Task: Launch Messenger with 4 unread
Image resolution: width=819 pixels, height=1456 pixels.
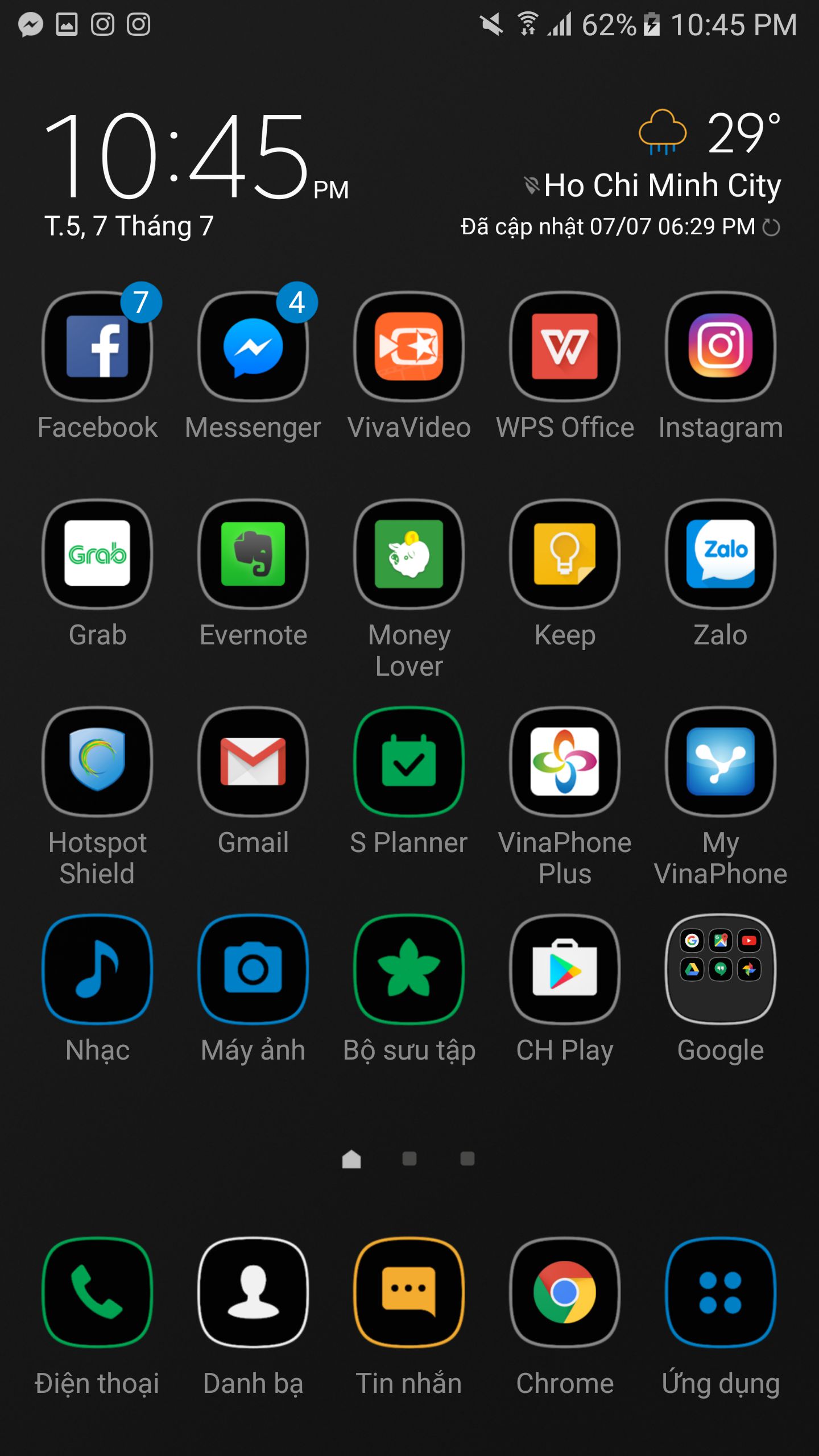Action: (253, 347)
